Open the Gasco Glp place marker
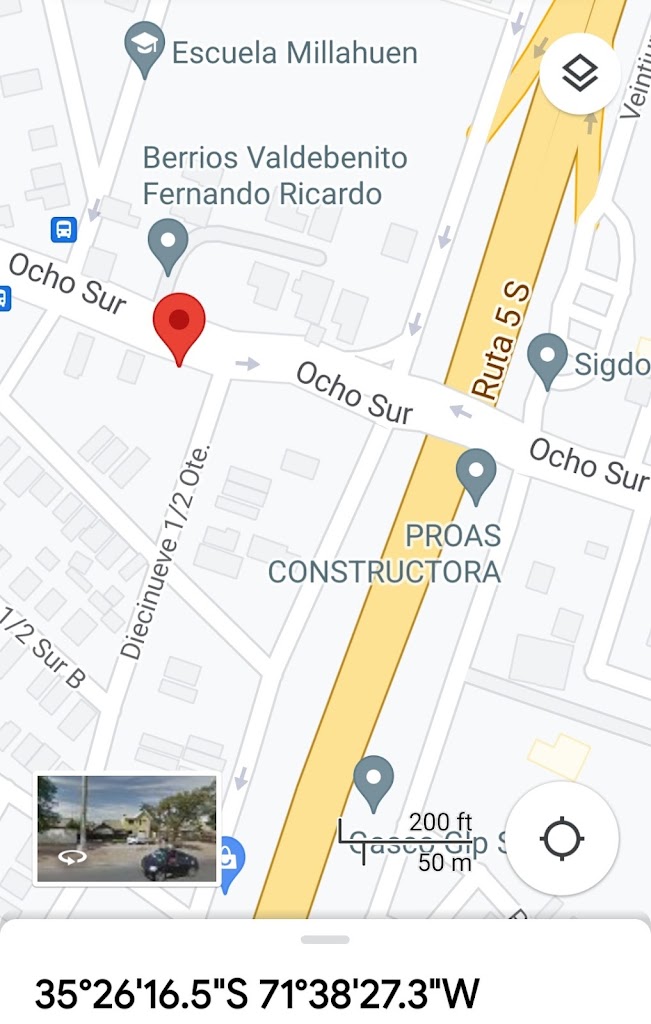 click(374, 781)
